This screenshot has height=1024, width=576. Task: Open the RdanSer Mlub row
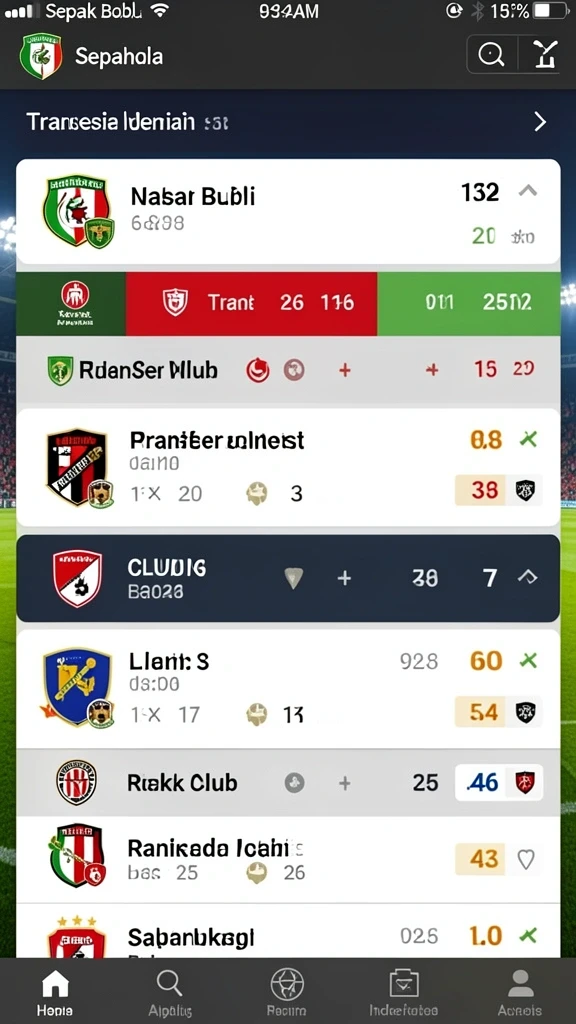pyautogui.click(x=288, y=370)
